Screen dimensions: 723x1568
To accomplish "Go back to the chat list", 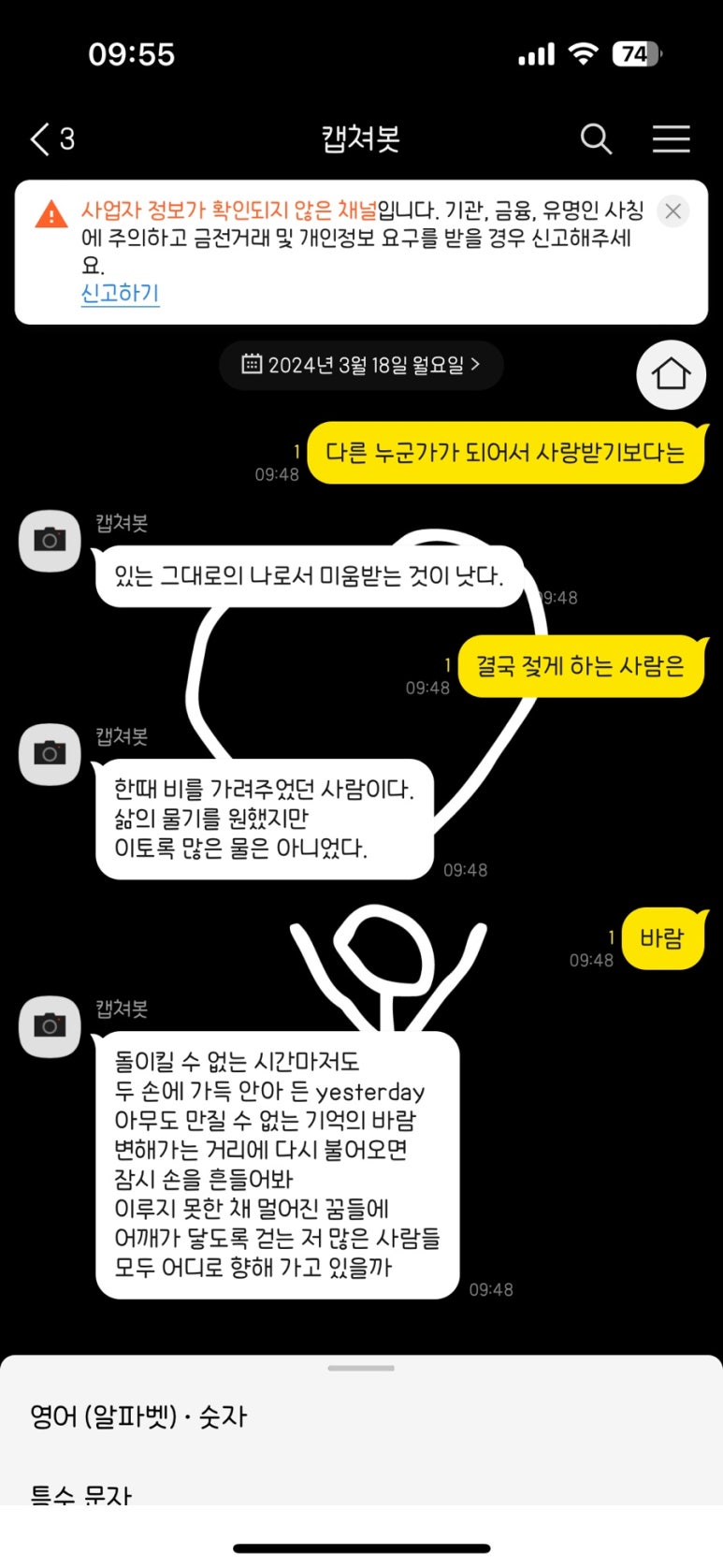I will tap(51, 139).
